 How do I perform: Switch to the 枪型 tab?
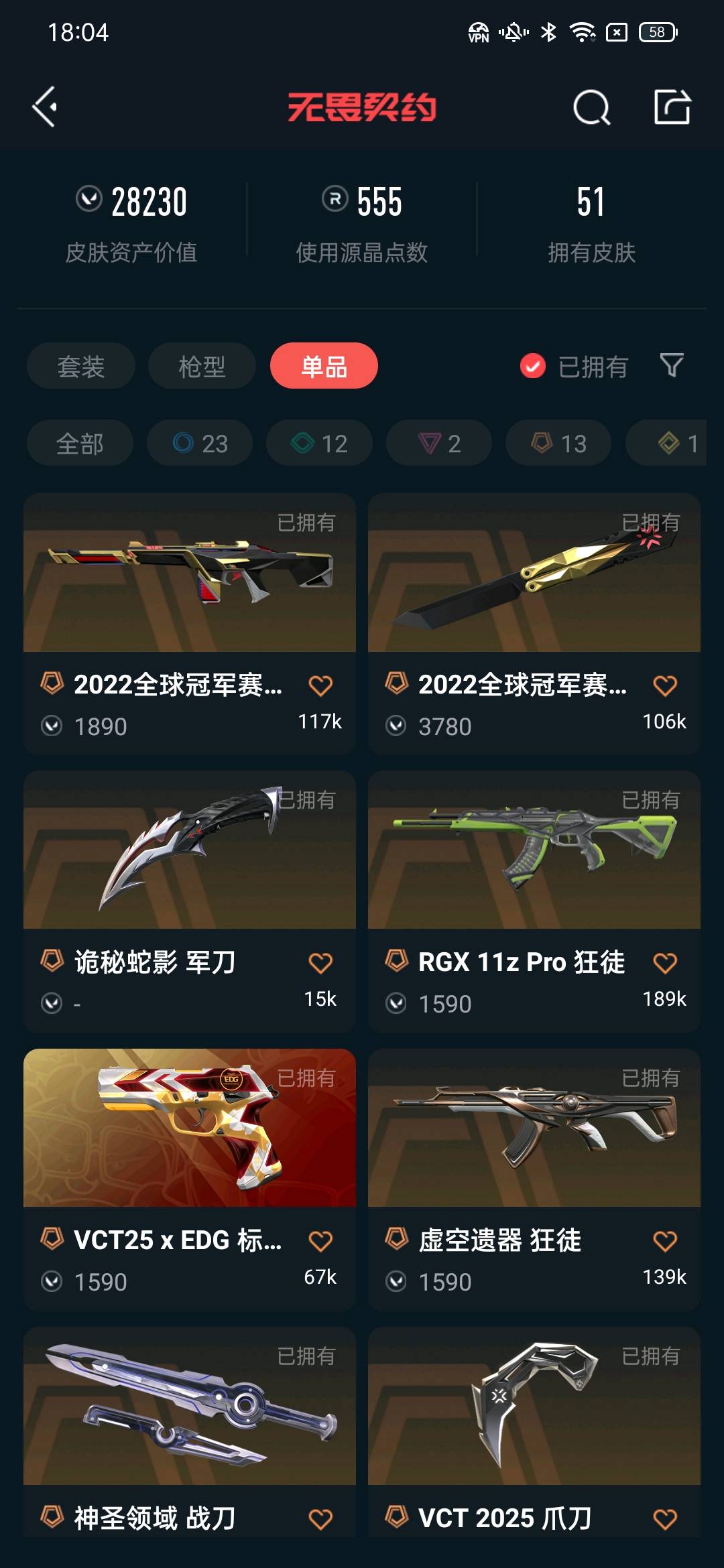point(202,366)
